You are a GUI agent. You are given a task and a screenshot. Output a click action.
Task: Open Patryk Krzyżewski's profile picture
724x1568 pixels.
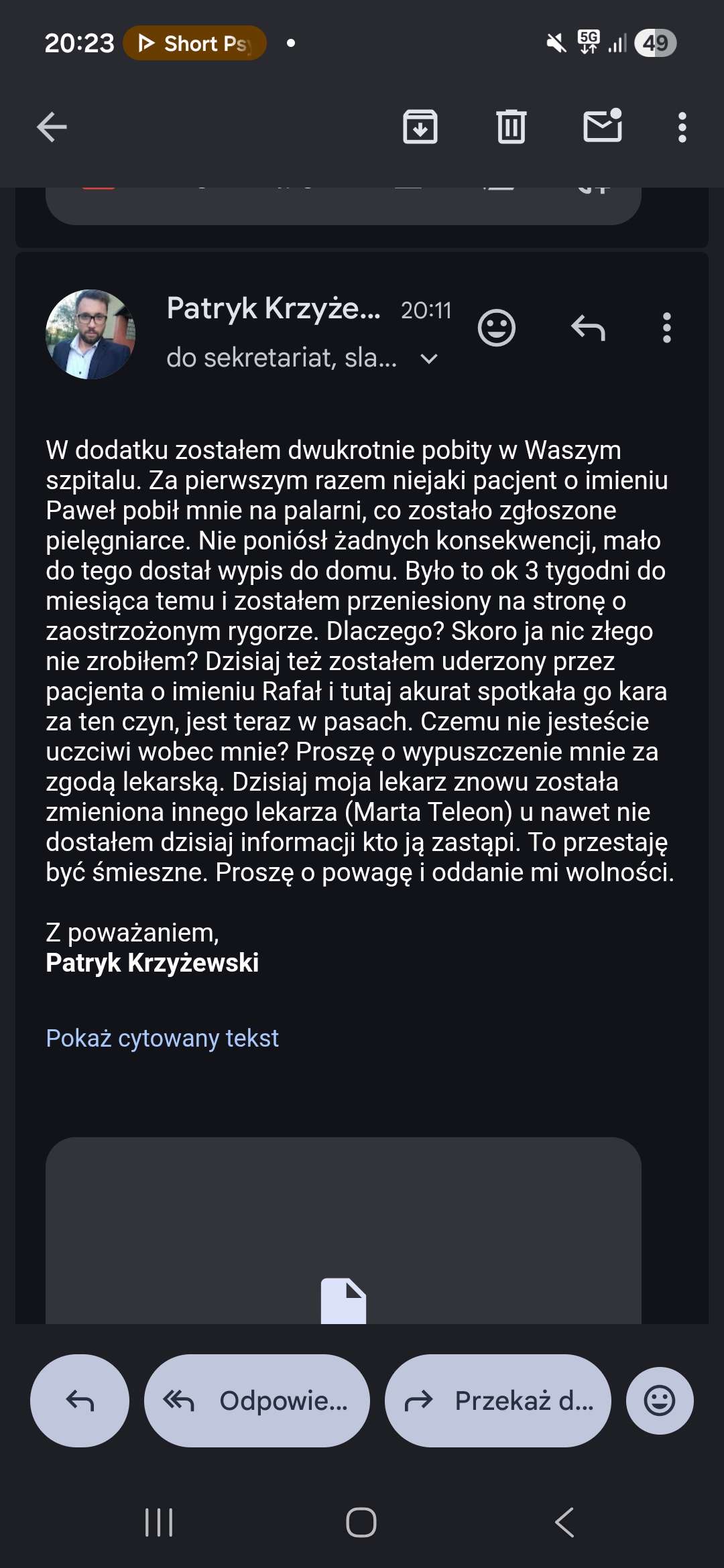90,334
